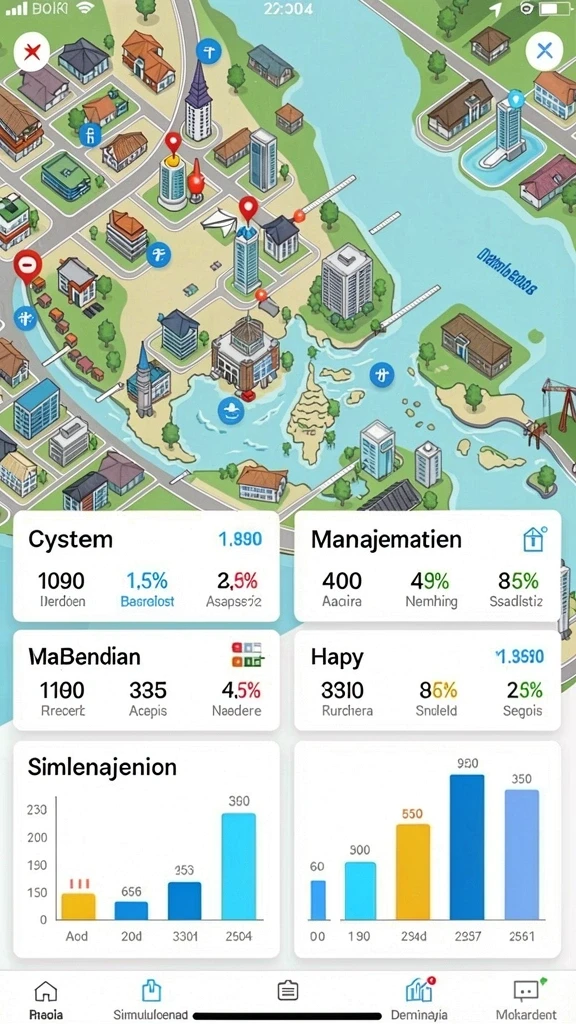The image size is (576, 1024).
Task: Open the Manajematien card
Action: pos(427,566)
